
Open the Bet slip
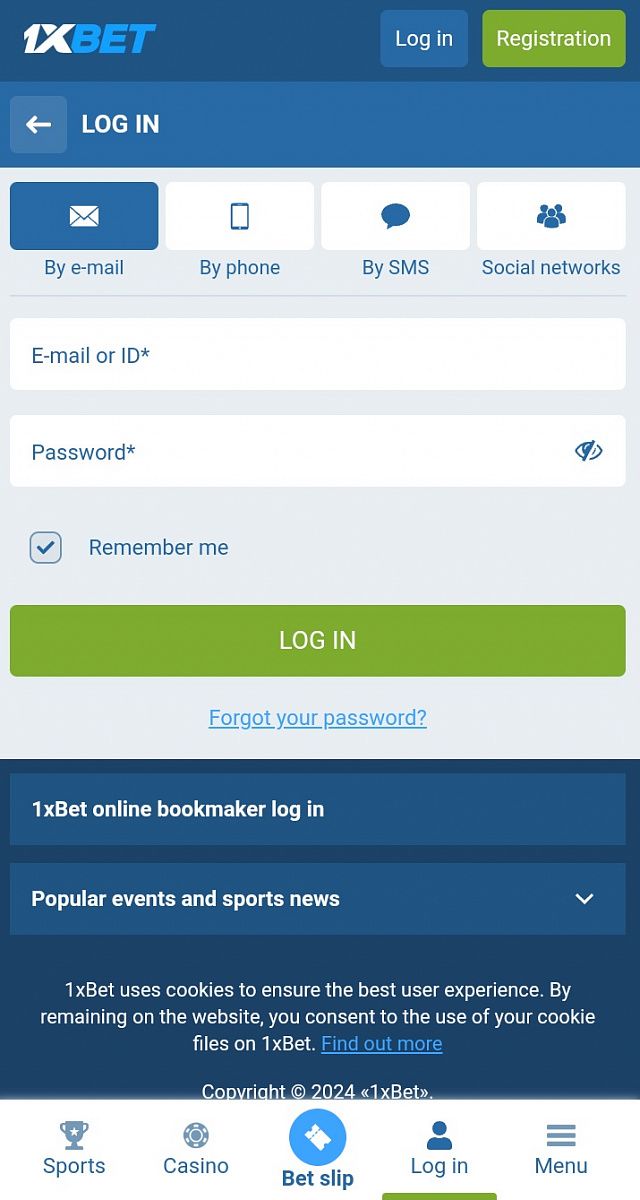[x=318, y=1150]
